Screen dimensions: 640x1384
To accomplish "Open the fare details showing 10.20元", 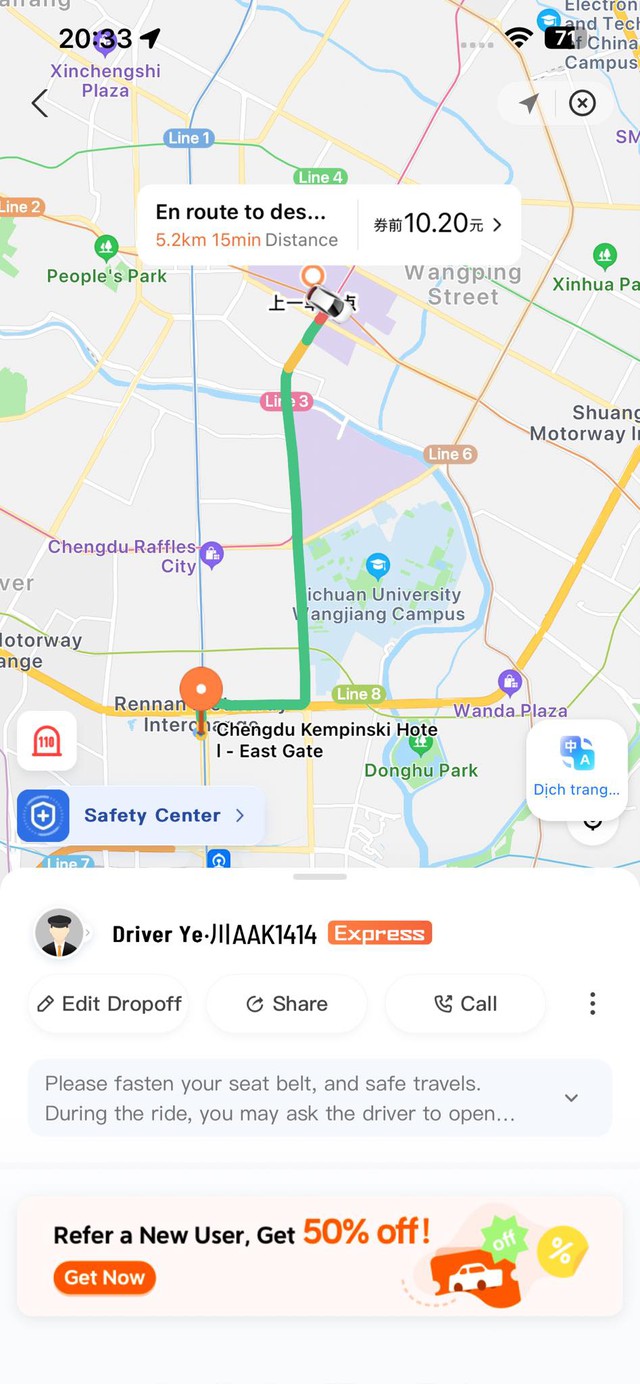I will coord(438,224).
